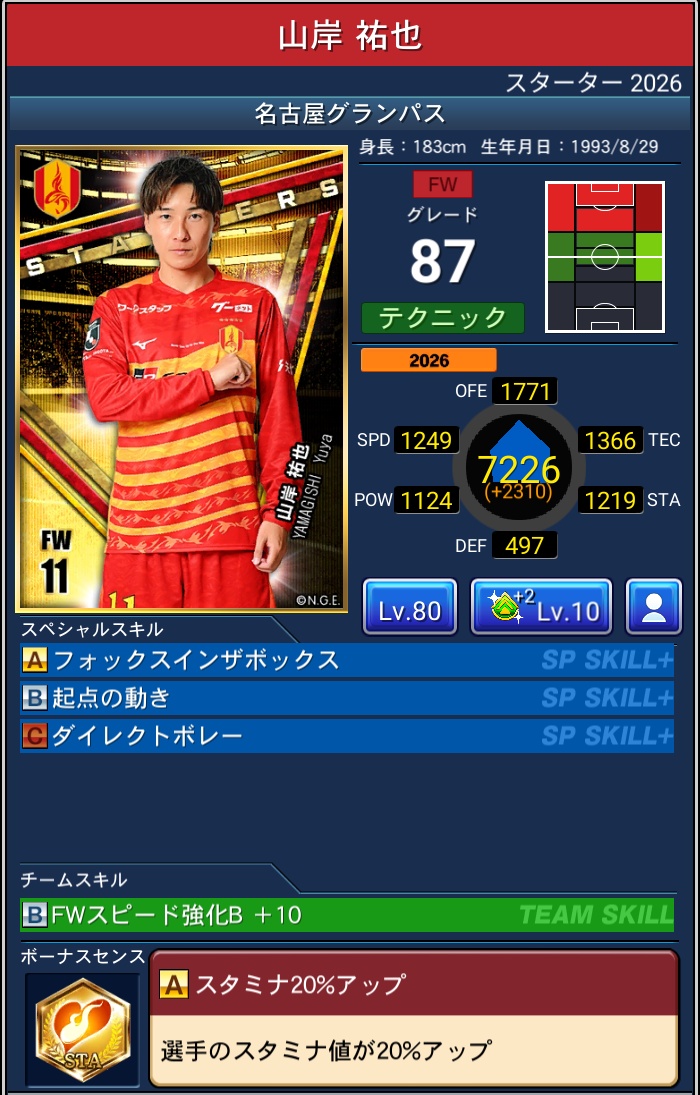Tap the Lv.80 level button
Viewport: 700px width, 1095px height.
pos(409,607)
